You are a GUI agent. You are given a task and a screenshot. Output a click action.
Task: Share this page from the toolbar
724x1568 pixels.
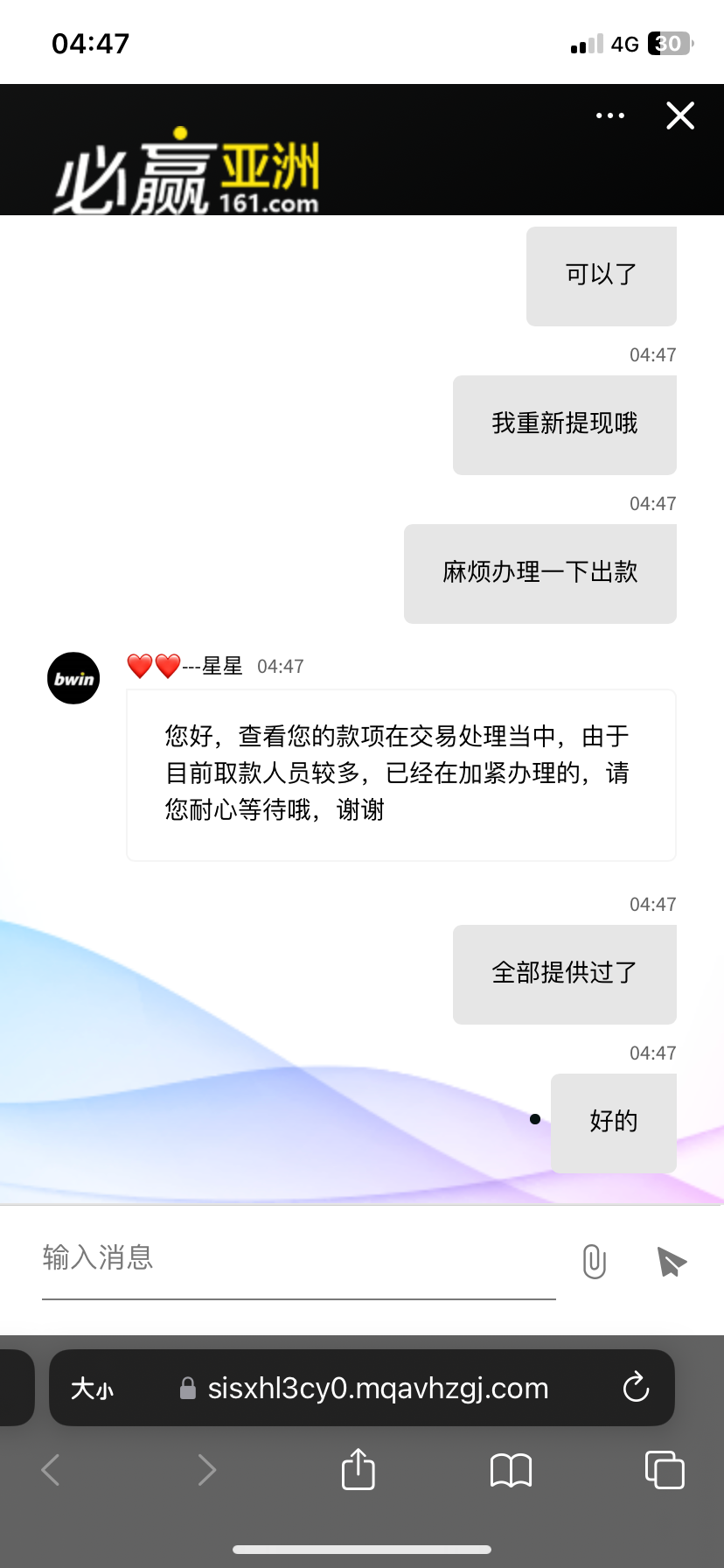click(358, 1469)
